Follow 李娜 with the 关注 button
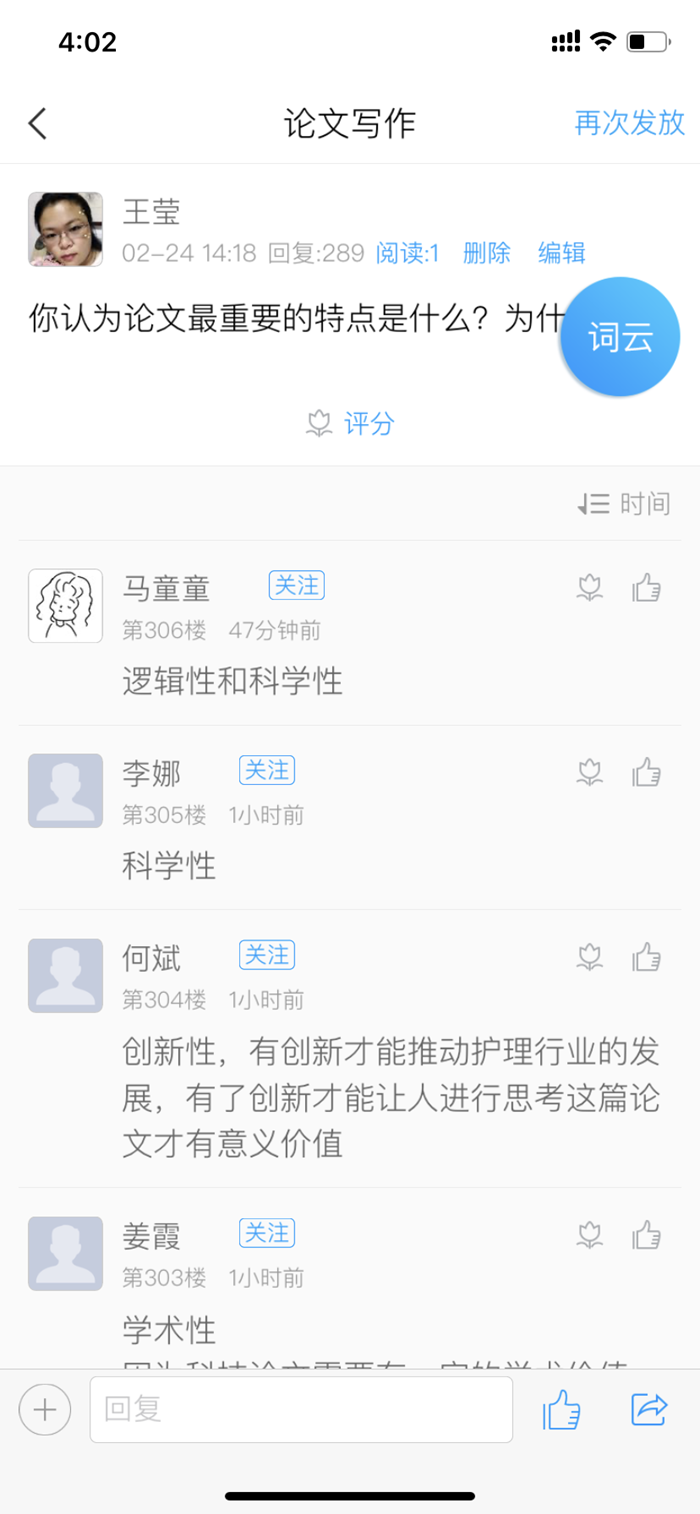 (267, 770)
